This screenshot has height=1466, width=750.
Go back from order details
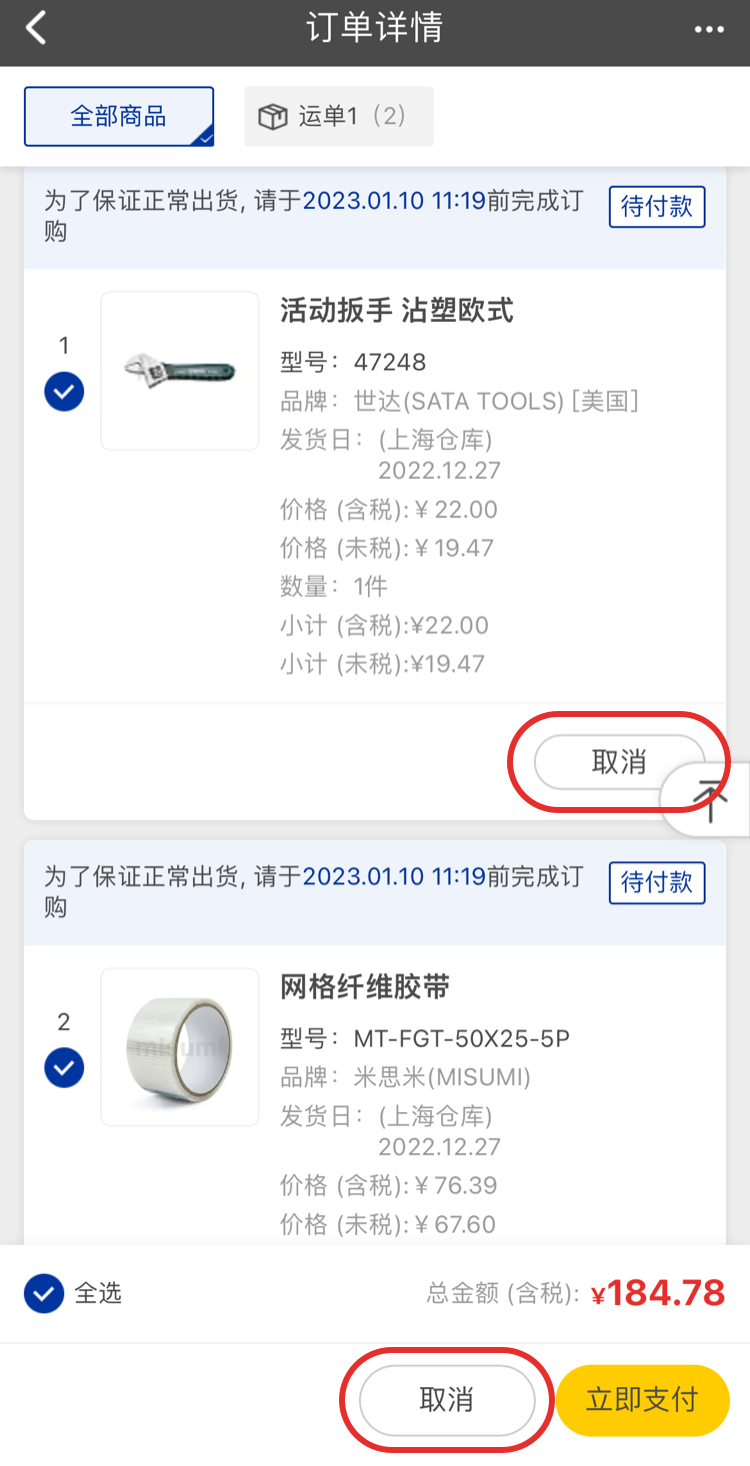click(36, 29)
